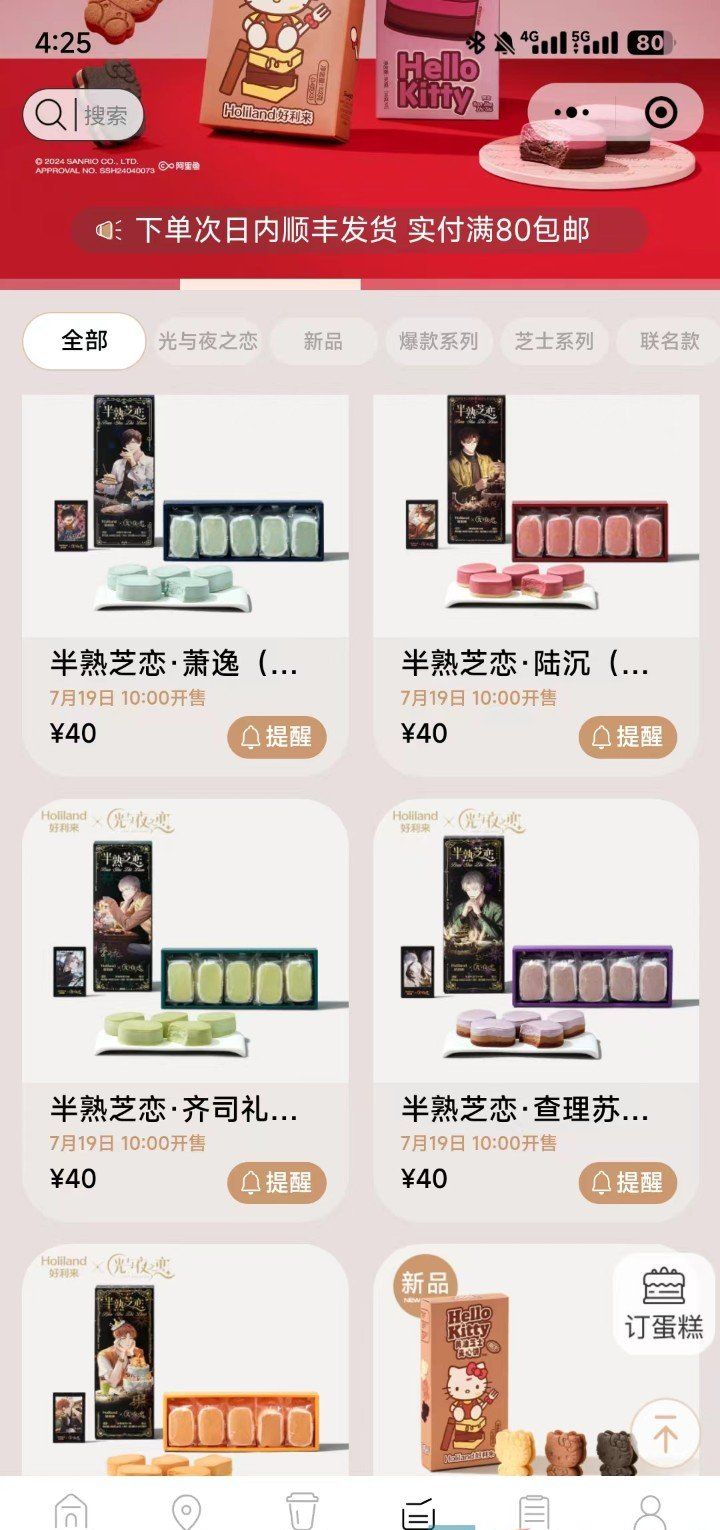The height and width of the screenshot is (1530, 720).
Task: Select the 全部 category chip
Action: point(84,341)
